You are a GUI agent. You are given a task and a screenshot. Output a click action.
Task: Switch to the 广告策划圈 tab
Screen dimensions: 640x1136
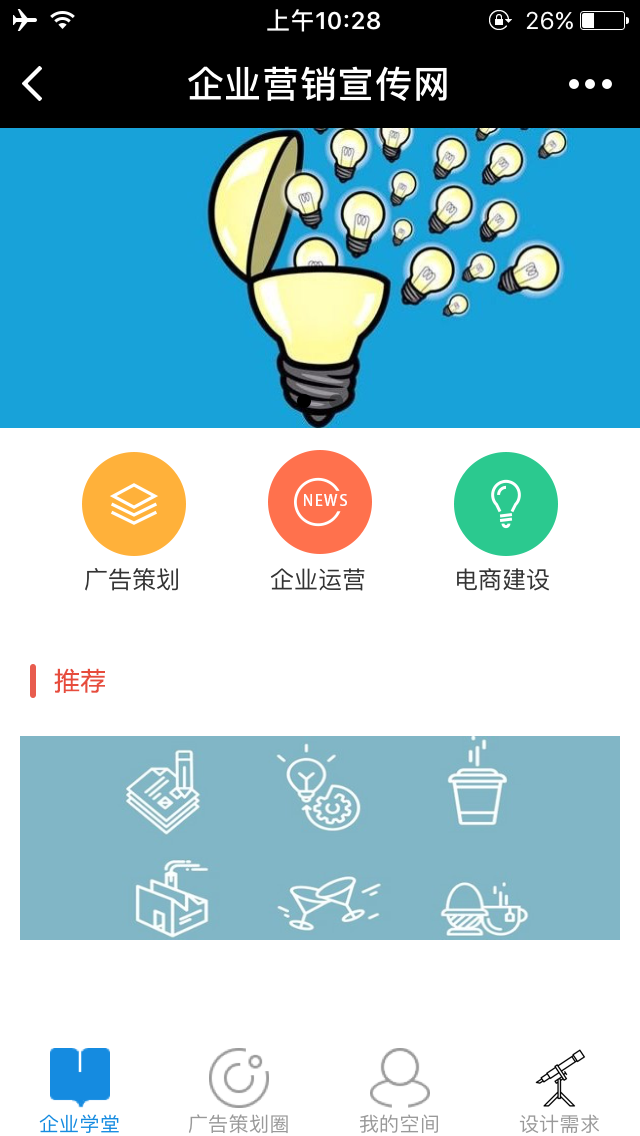tap(239, 1090)
